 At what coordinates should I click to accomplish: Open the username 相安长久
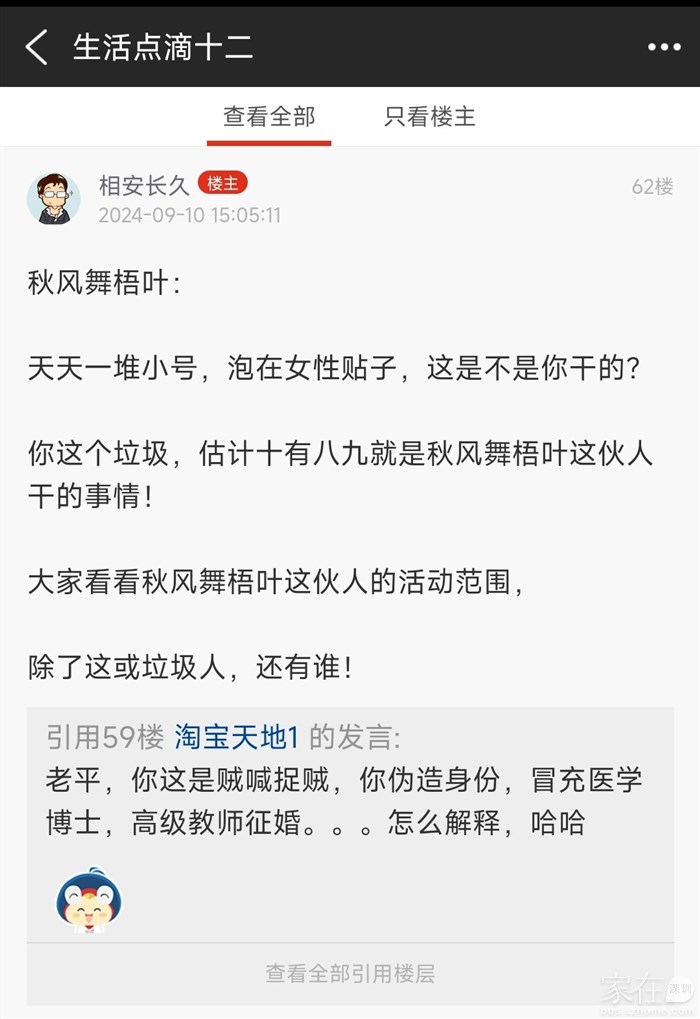tap(143, 185)
